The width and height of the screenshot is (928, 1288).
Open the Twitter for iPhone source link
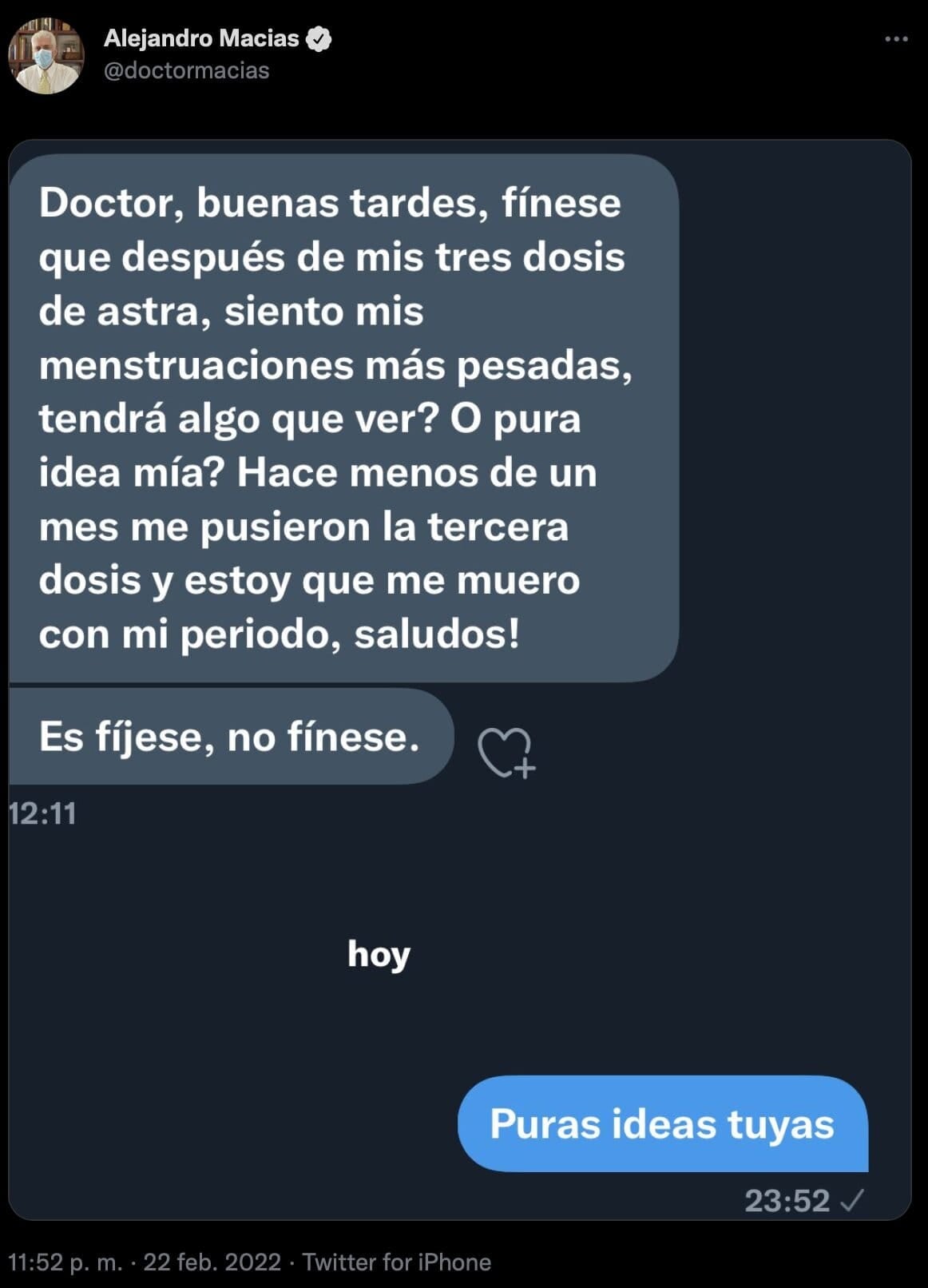tap(396, 1262)
